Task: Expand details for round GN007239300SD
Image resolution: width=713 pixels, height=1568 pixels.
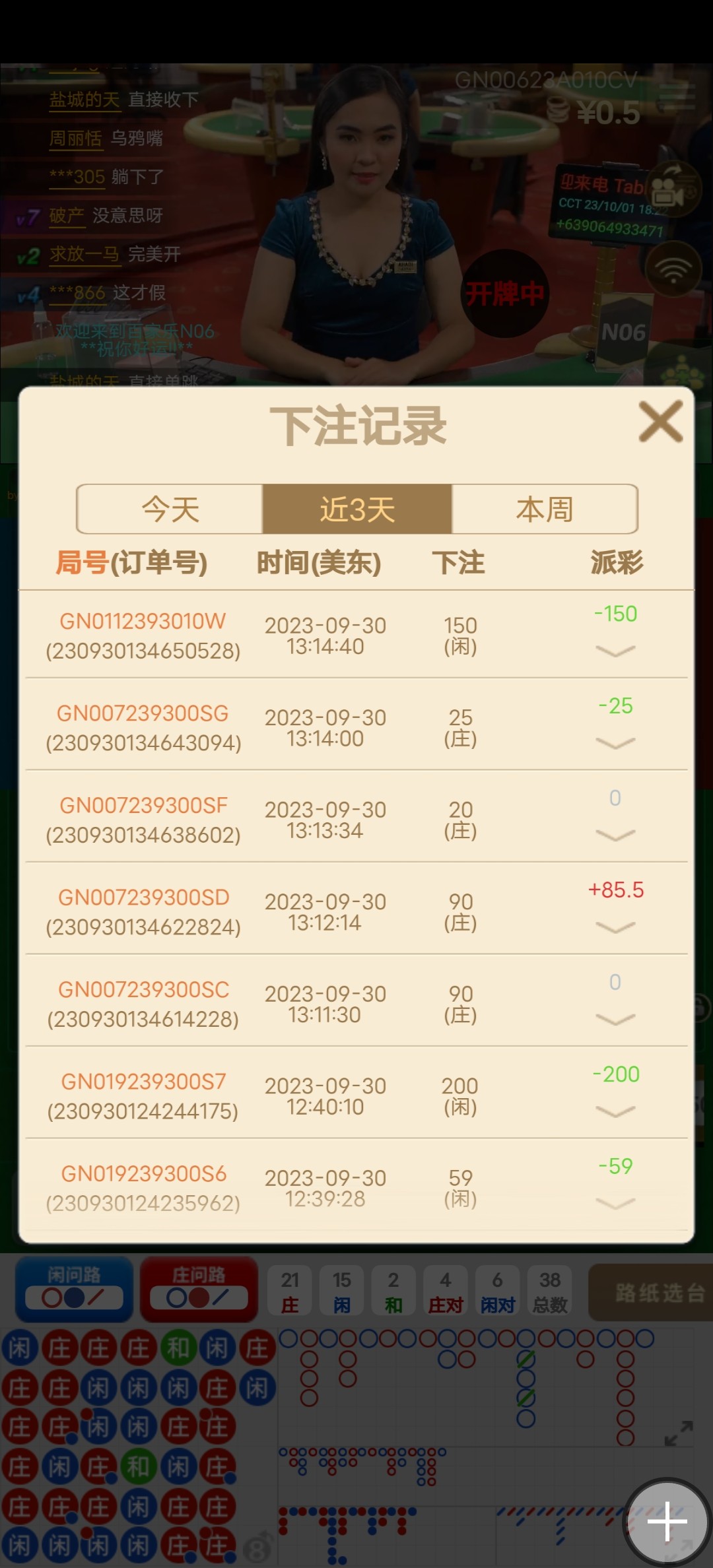Action: pos(615,927)
